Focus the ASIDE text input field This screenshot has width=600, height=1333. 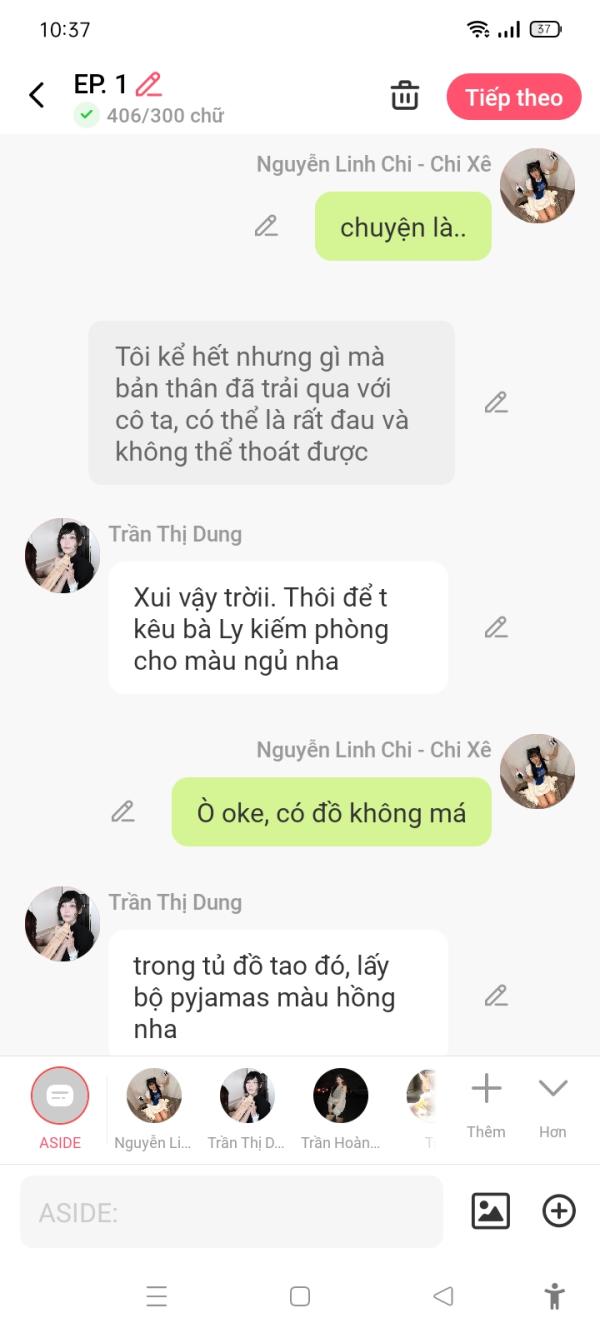tap(231, 1212)
